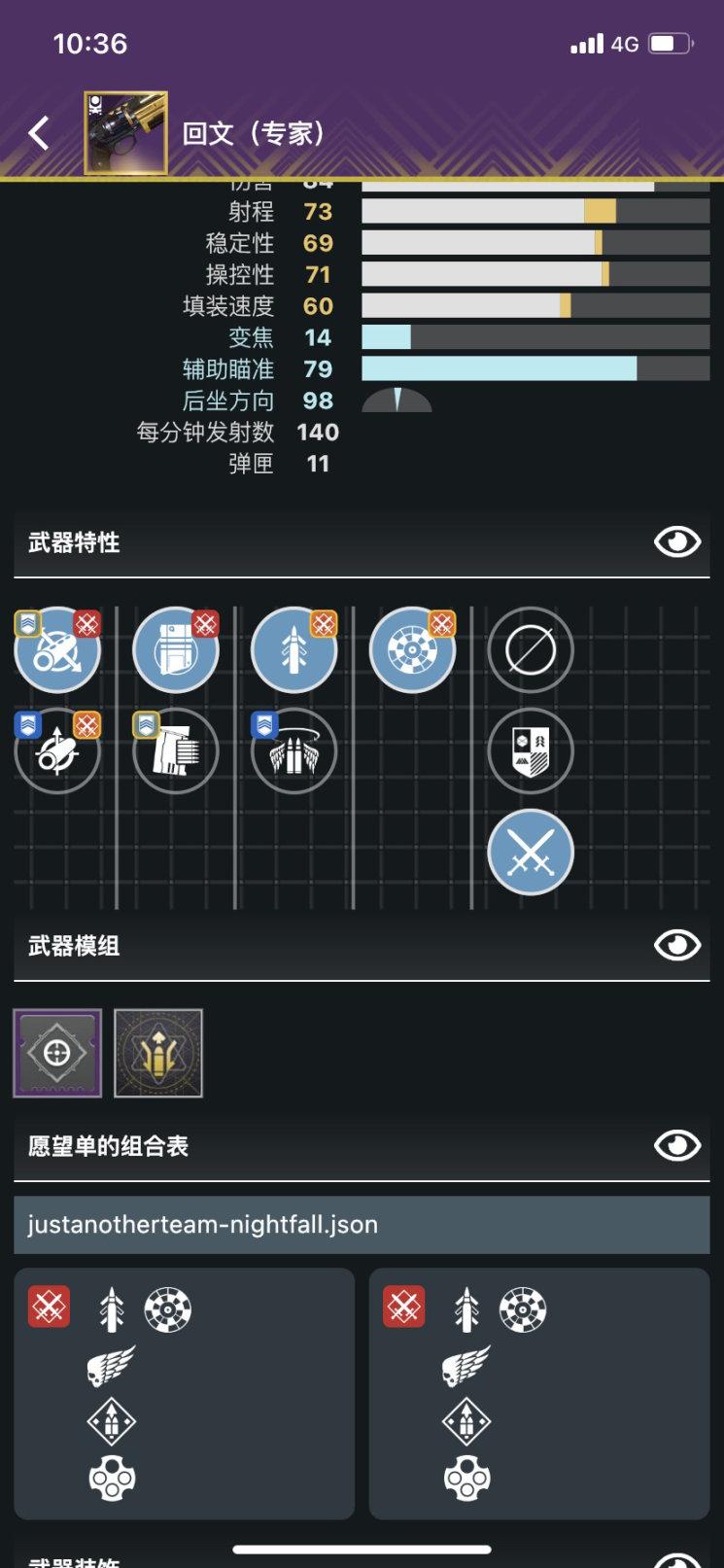Select the top magazine perk
This screenshot has width=724, height=1568.
(175, 650)
